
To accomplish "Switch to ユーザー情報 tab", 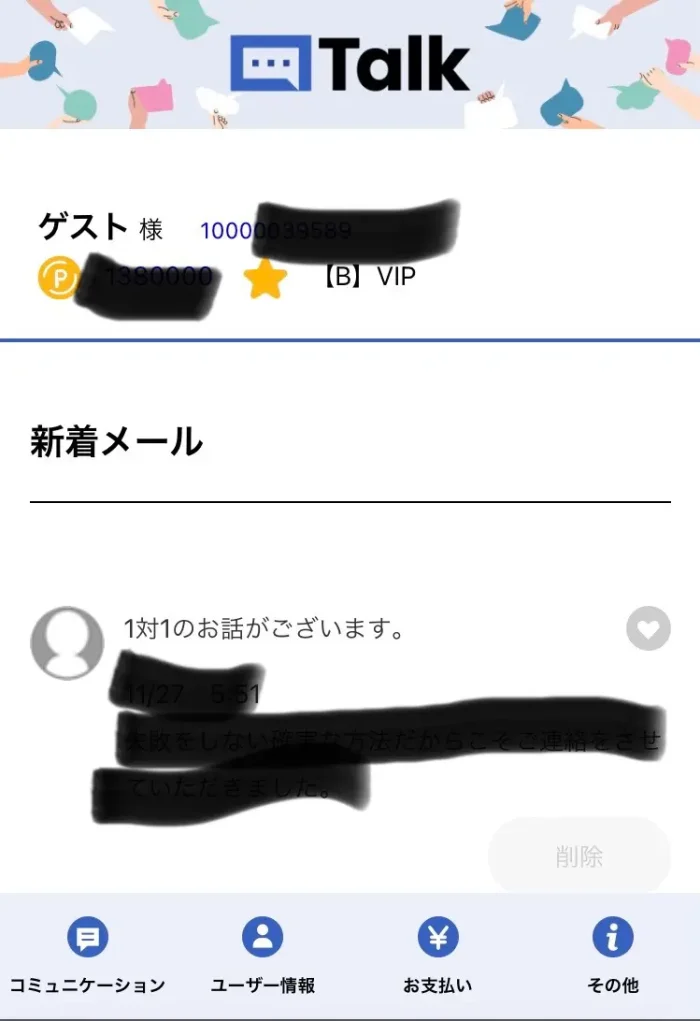I will [x=263, y=955].
